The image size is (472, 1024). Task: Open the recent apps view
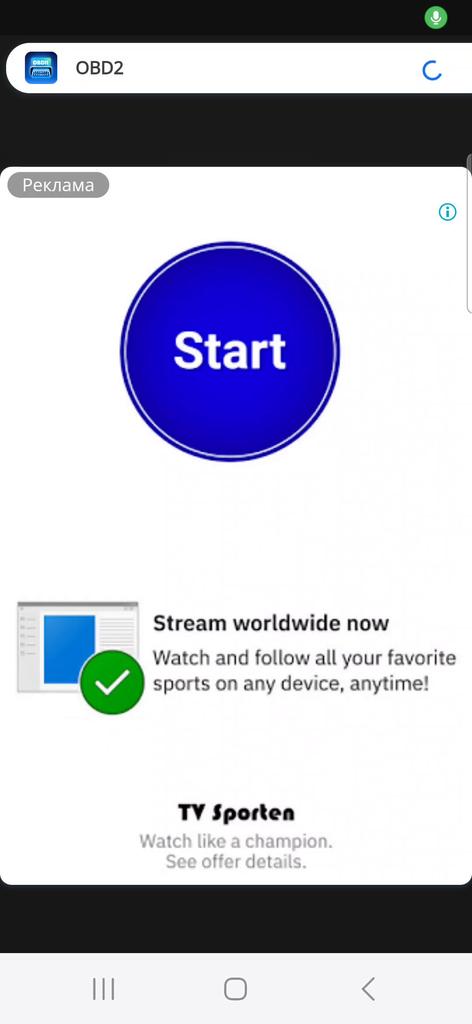104,989
